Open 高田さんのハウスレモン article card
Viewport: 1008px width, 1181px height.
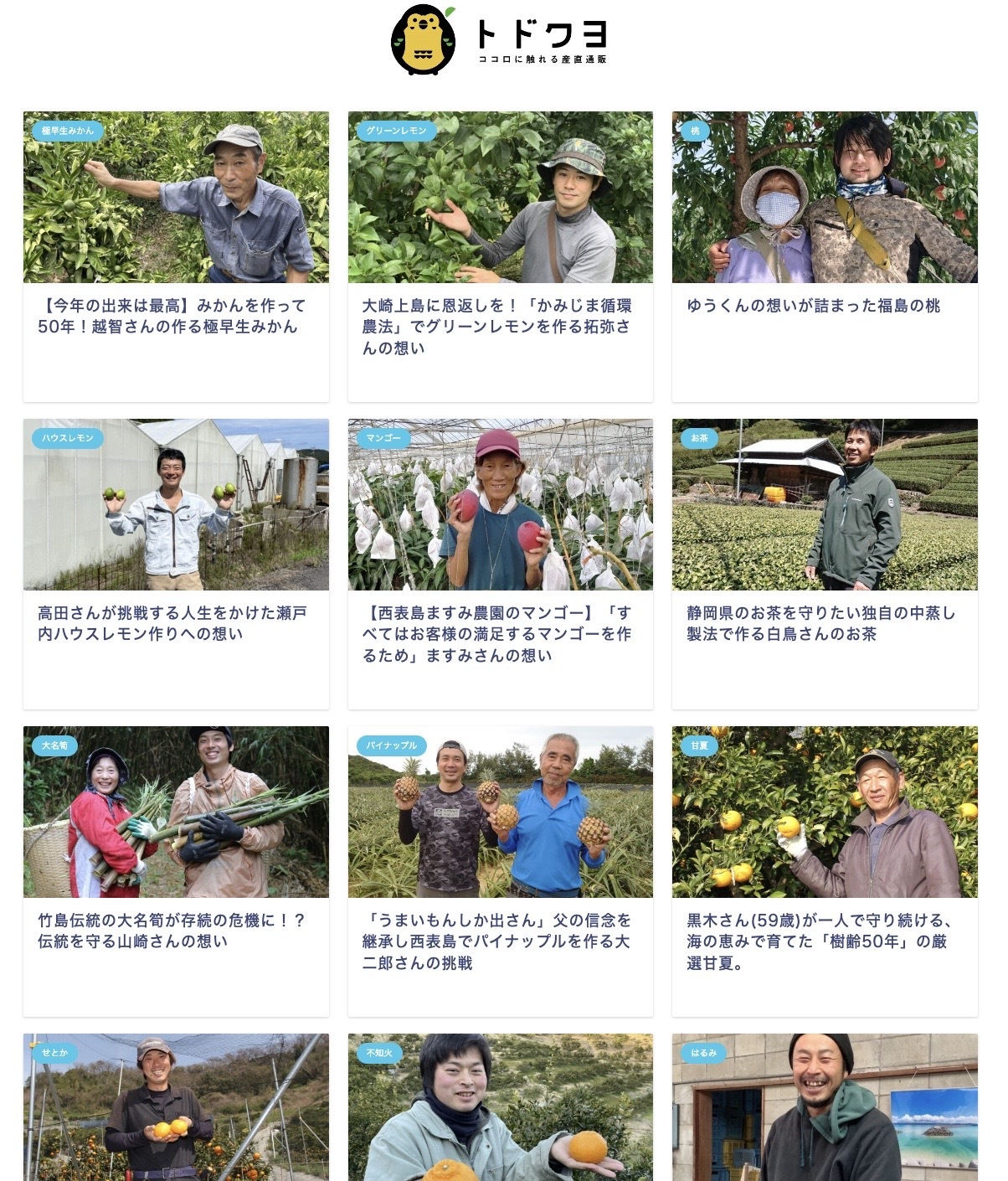click(176, 564)
